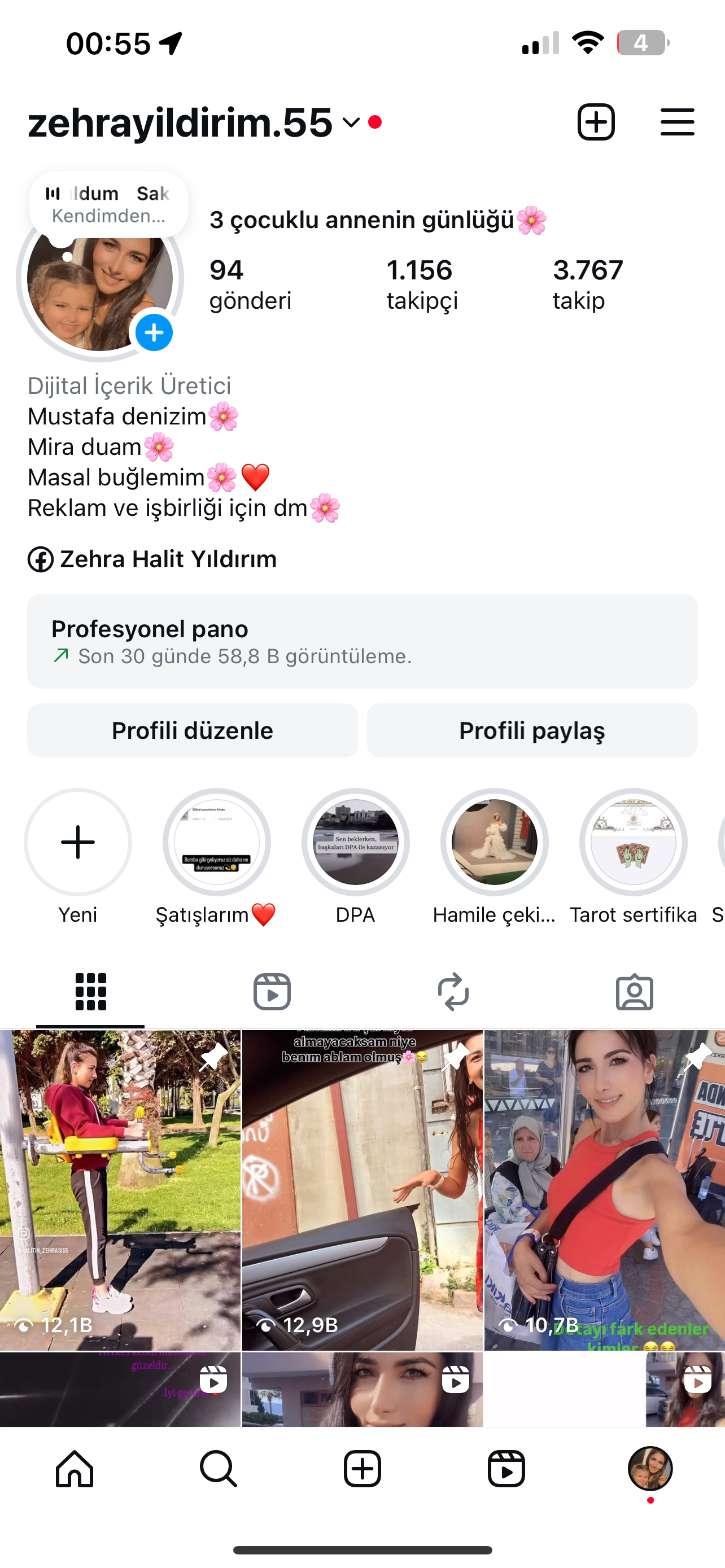Tap Profili paylaş button
This screenshot has width=725, height=1568.
pos(532,730)
